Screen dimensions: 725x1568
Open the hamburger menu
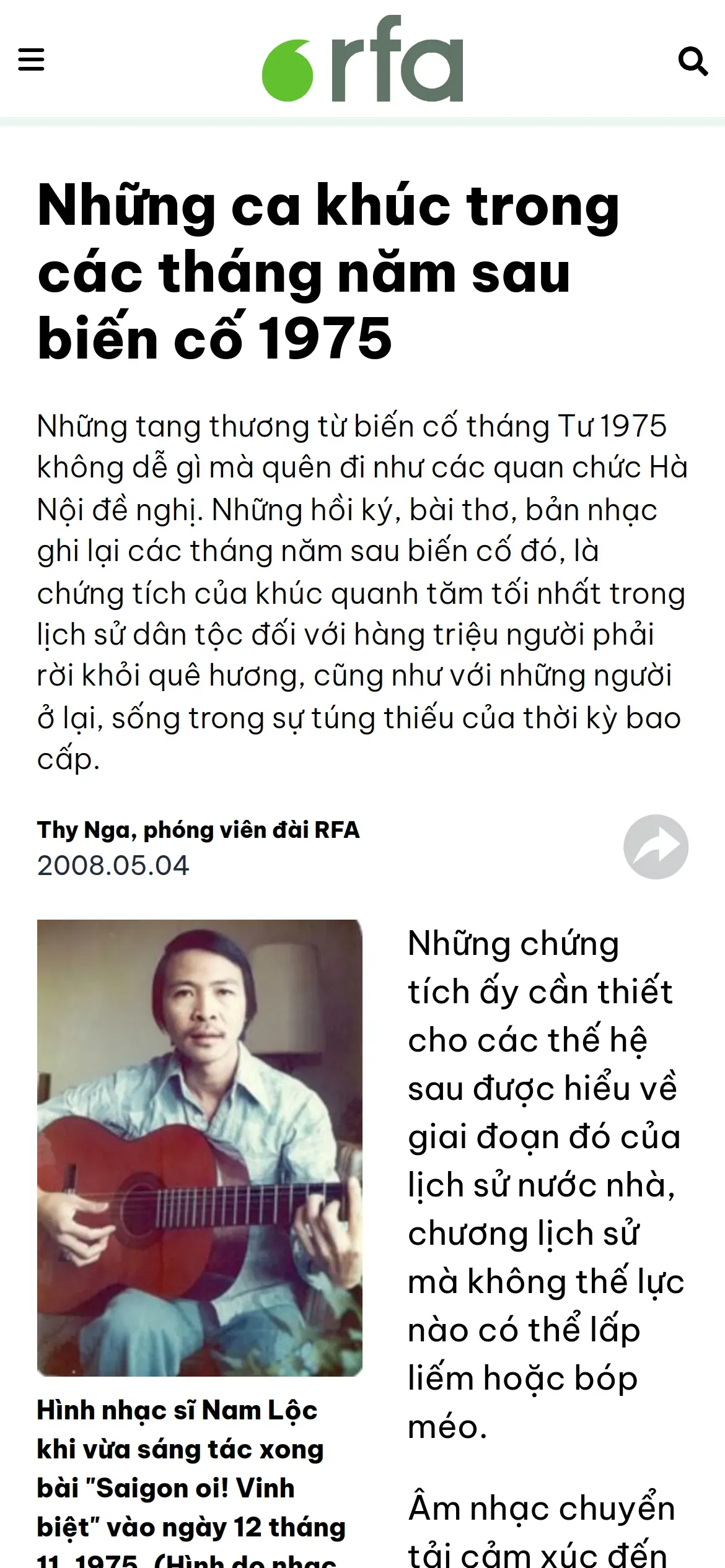click(31, 60)
